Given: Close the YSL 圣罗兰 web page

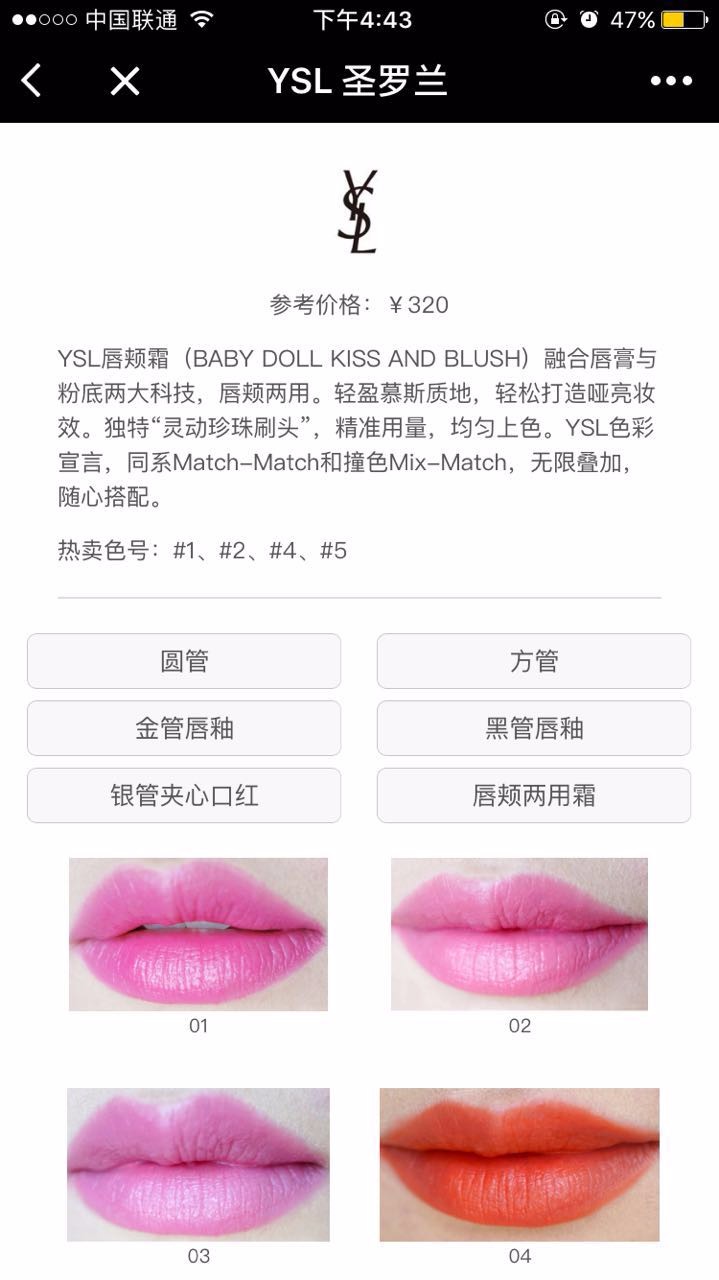Looking at the screenshot, I should 125,81.
